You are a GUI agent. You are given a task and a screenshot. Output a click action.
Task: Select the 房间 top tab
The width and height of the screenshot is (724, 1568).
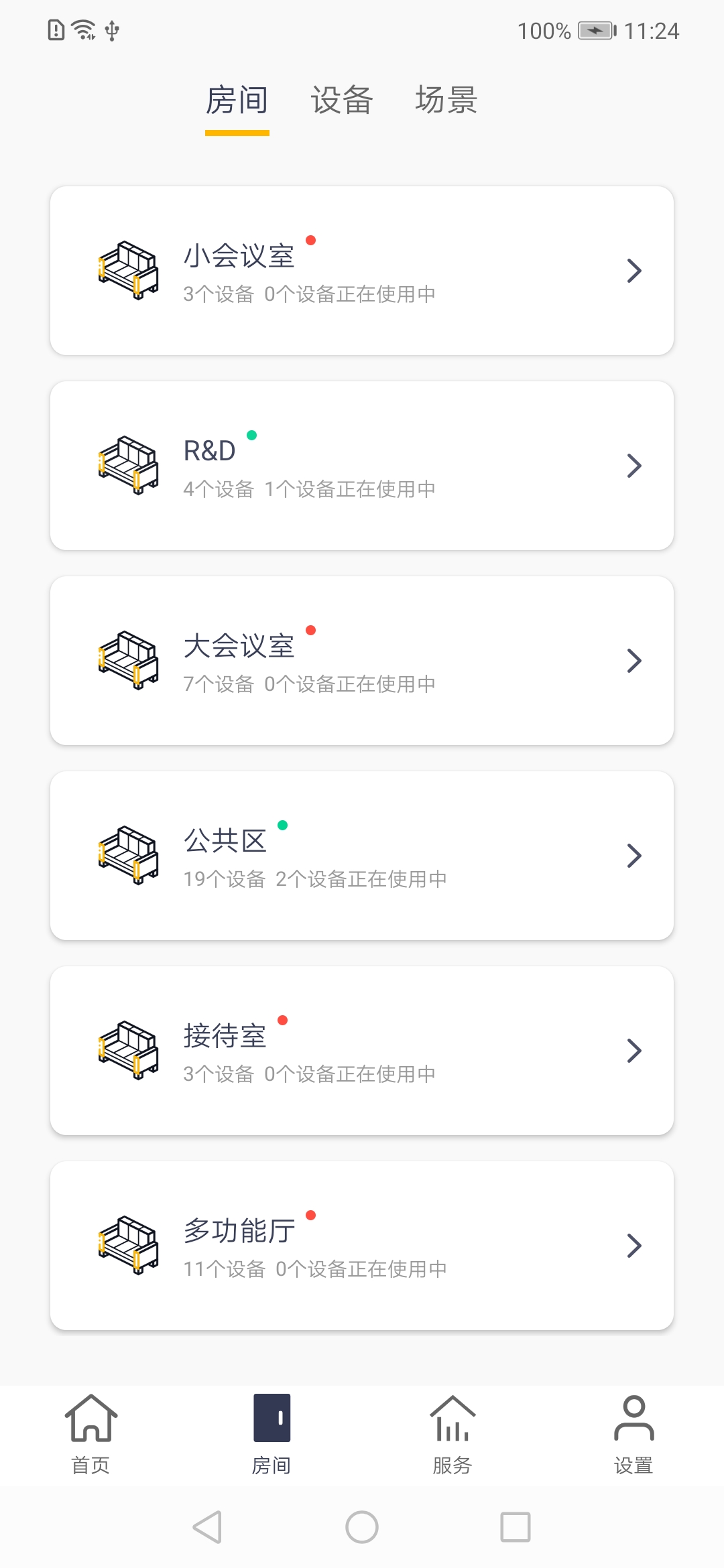pos(237,101)
